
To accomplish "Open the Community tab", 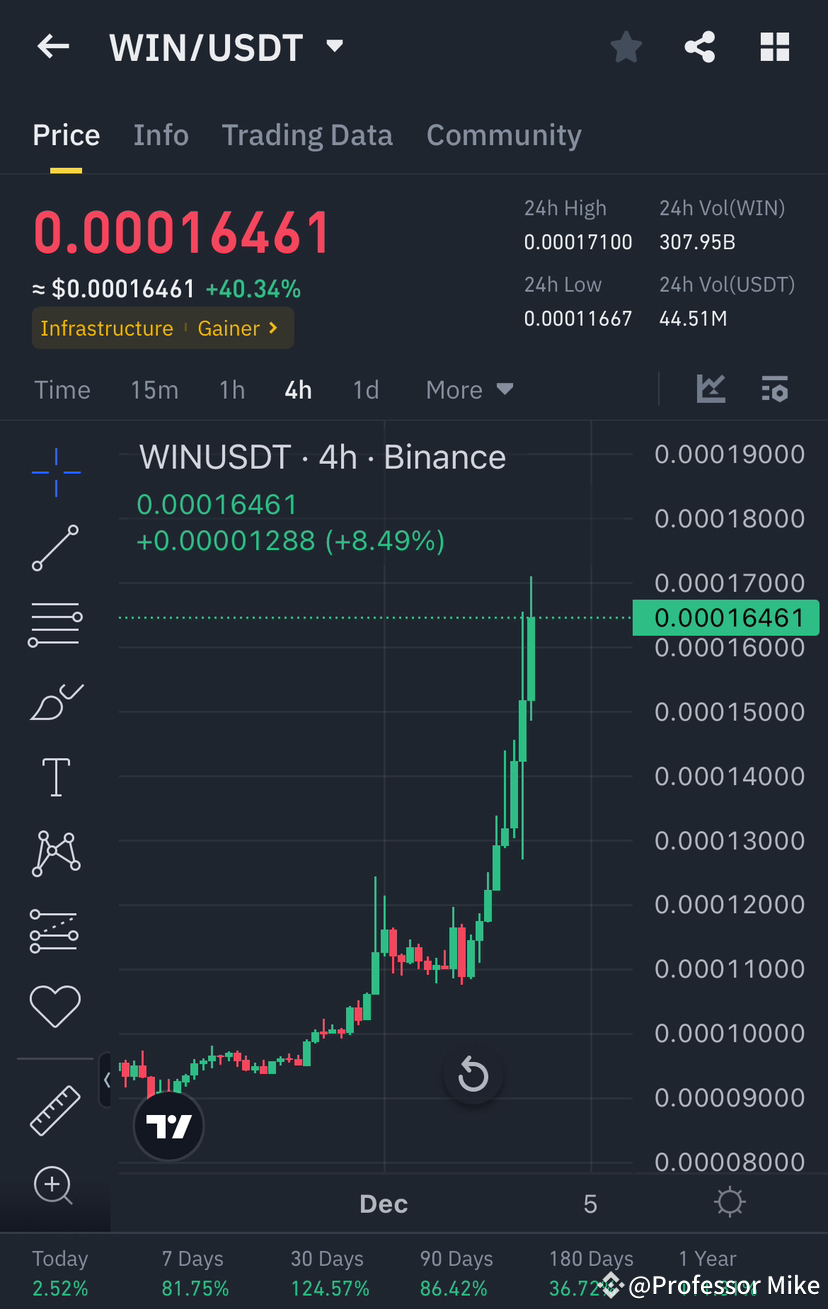I will (x=504, y=135).
